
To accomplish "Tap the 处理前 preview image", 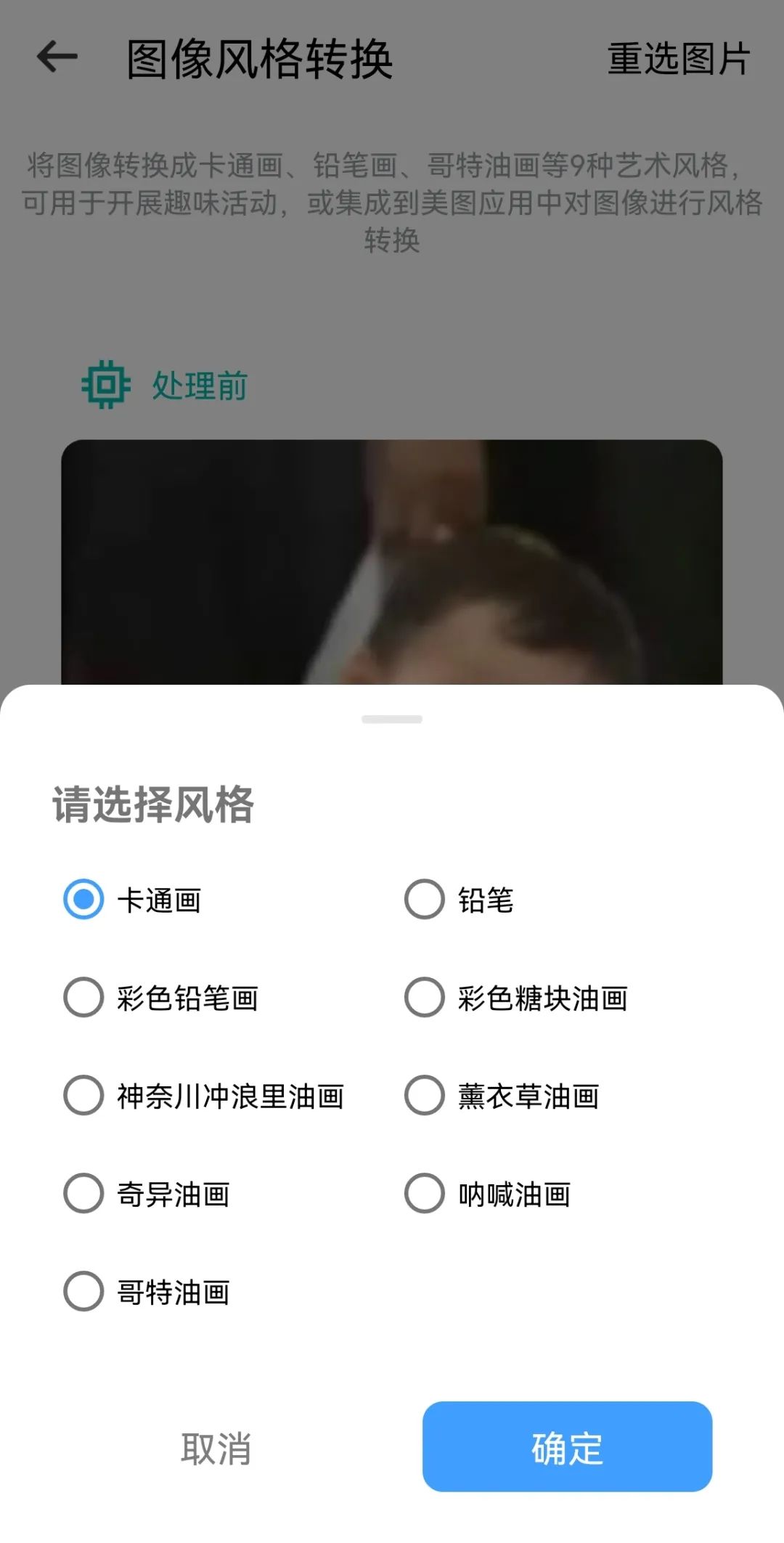I will (392, 566).
